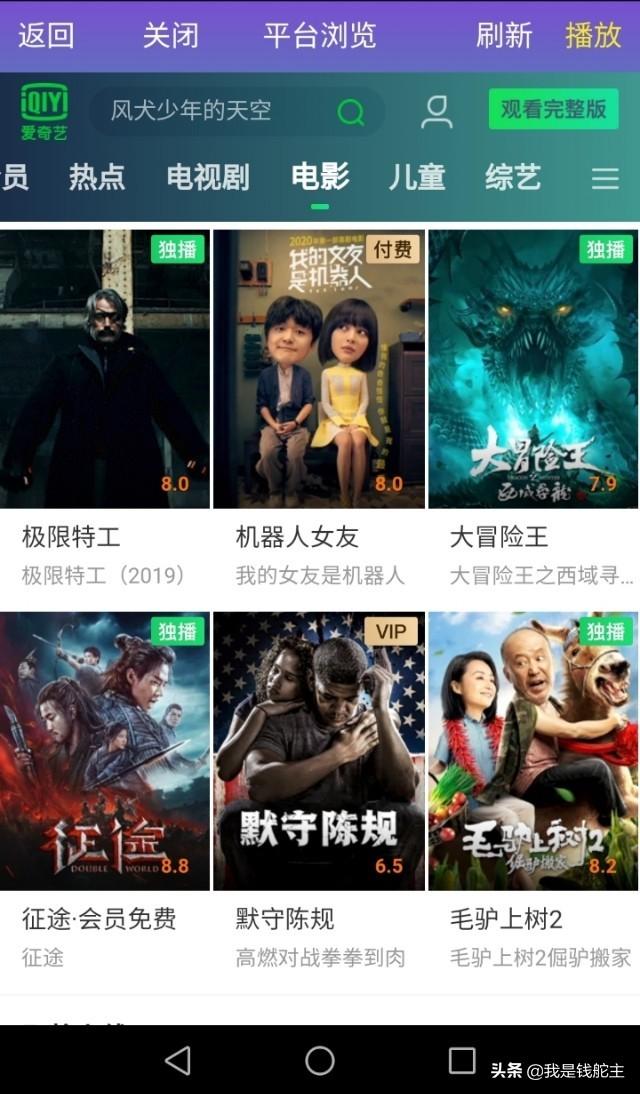
Task: Select the 儿童 tab
Action: [x=417, y=178]
